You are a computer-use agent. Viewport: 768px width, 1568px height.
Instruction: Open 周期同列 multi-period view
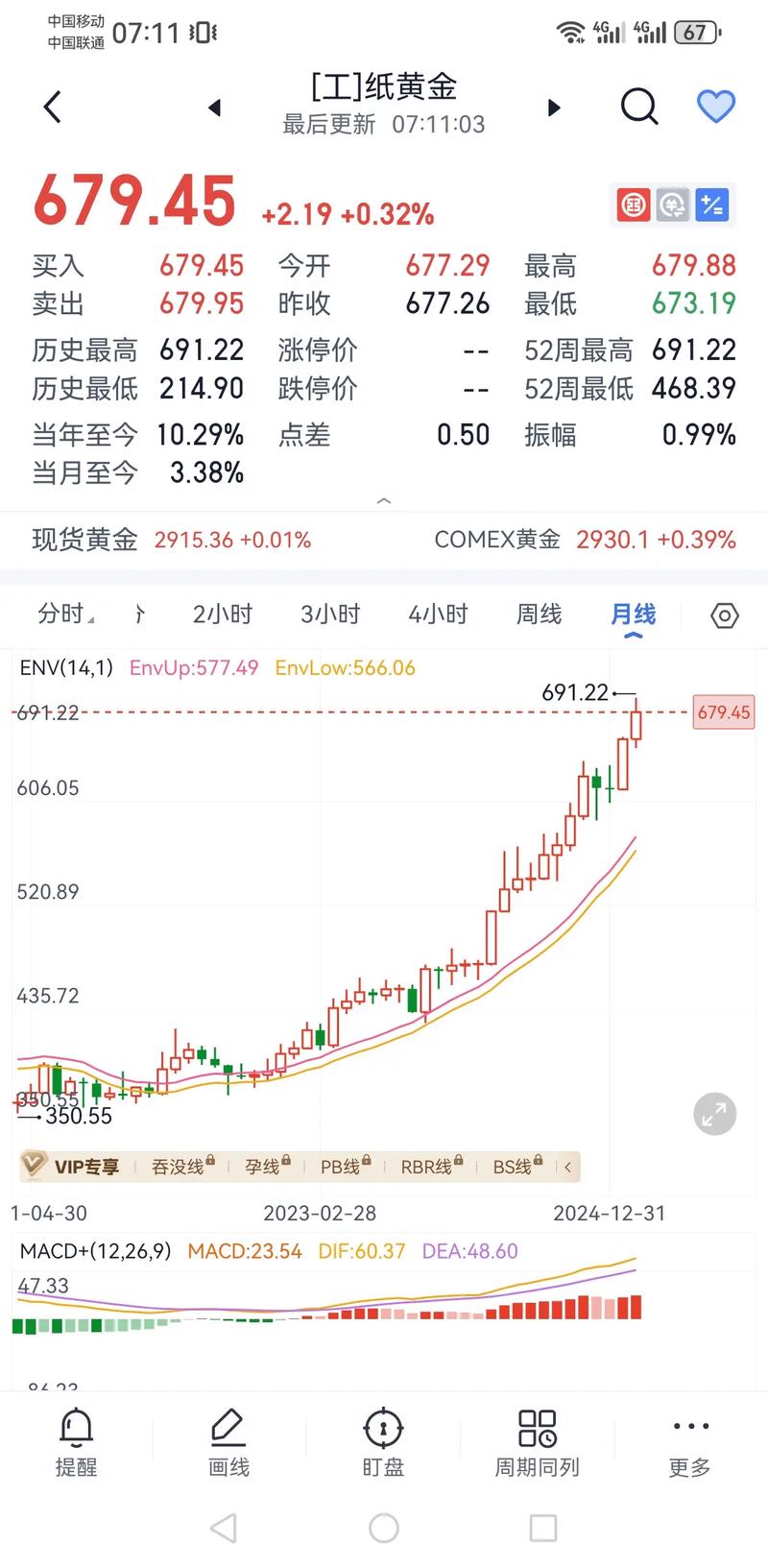(537, 1442)
